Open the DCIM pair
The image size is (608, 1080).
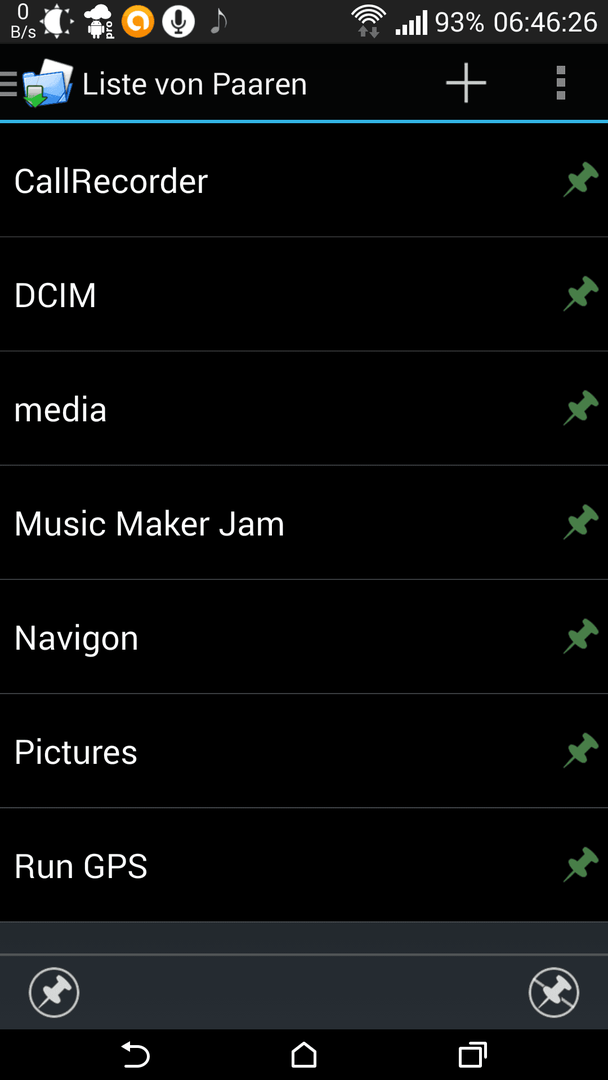pos(304,295)
